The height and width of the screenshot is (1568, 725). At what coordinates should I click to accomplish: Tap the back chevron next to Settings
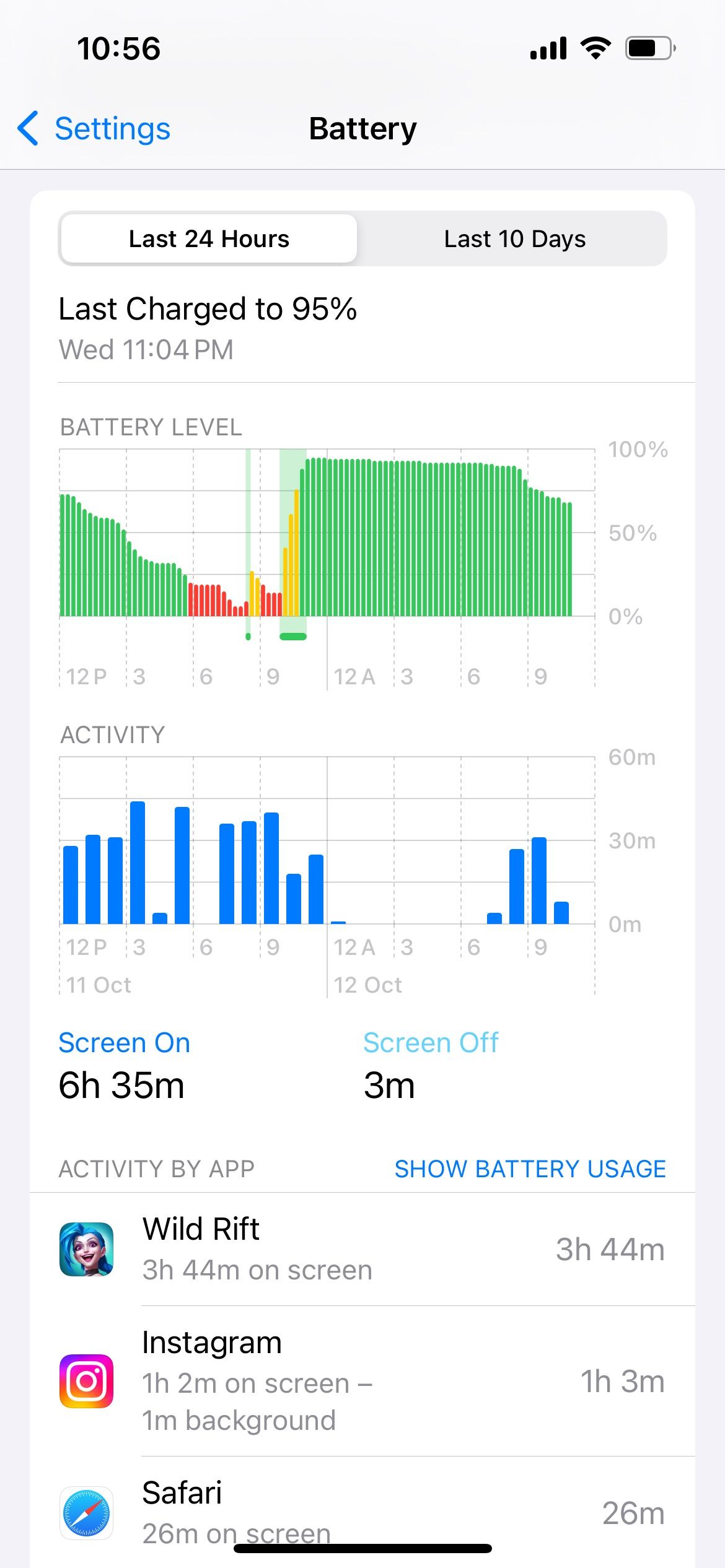27,128
